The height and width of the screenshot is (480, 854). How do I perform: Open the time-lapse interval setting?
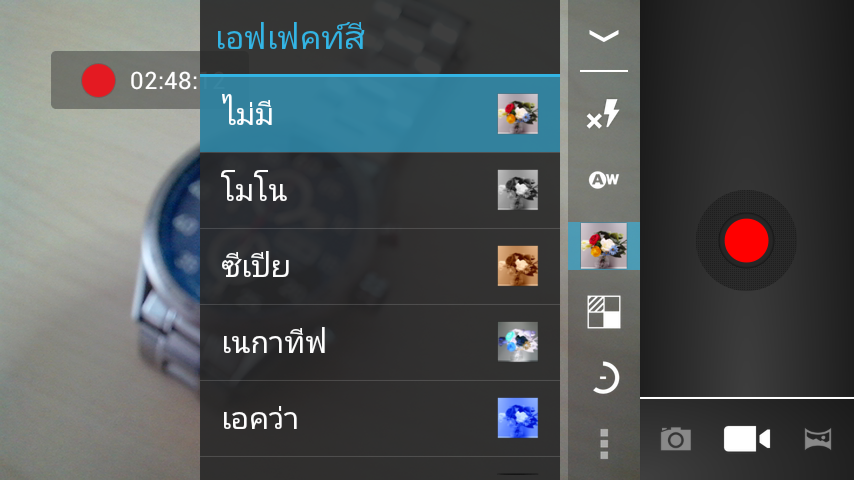tap(604, 378)
